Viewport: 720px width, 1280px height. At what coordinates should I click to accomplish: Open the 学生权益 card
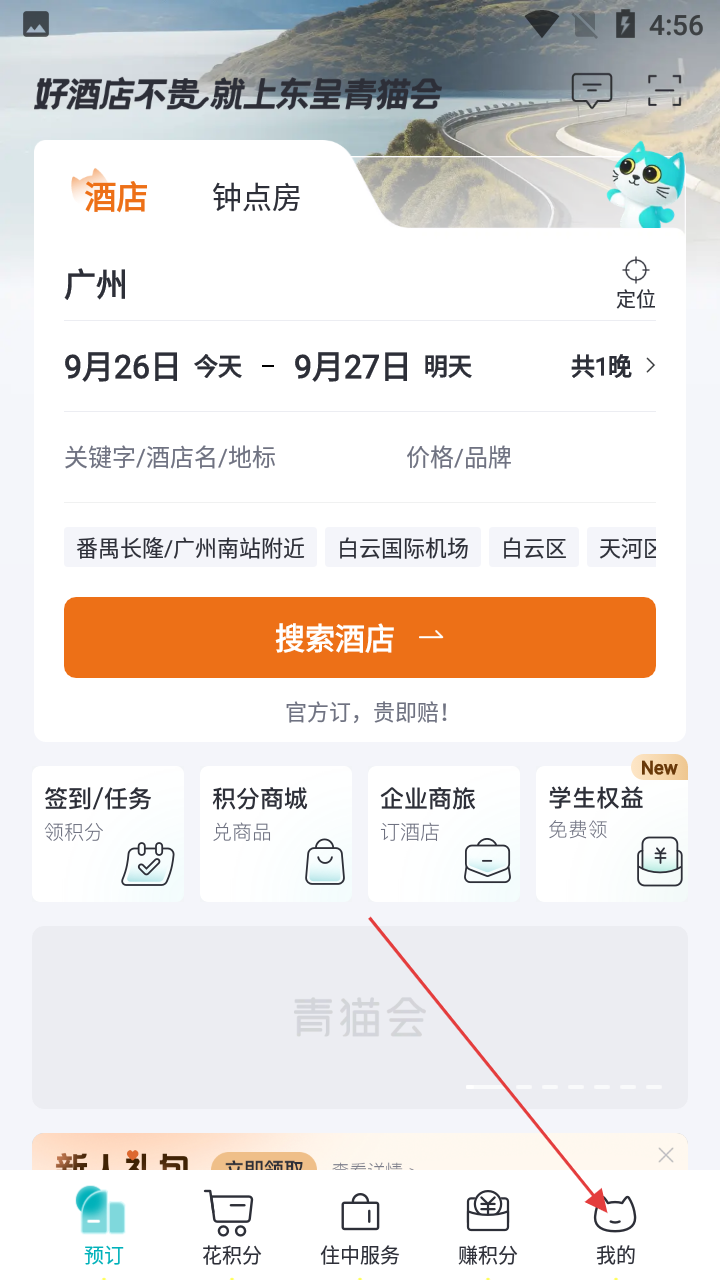[612, 834]
